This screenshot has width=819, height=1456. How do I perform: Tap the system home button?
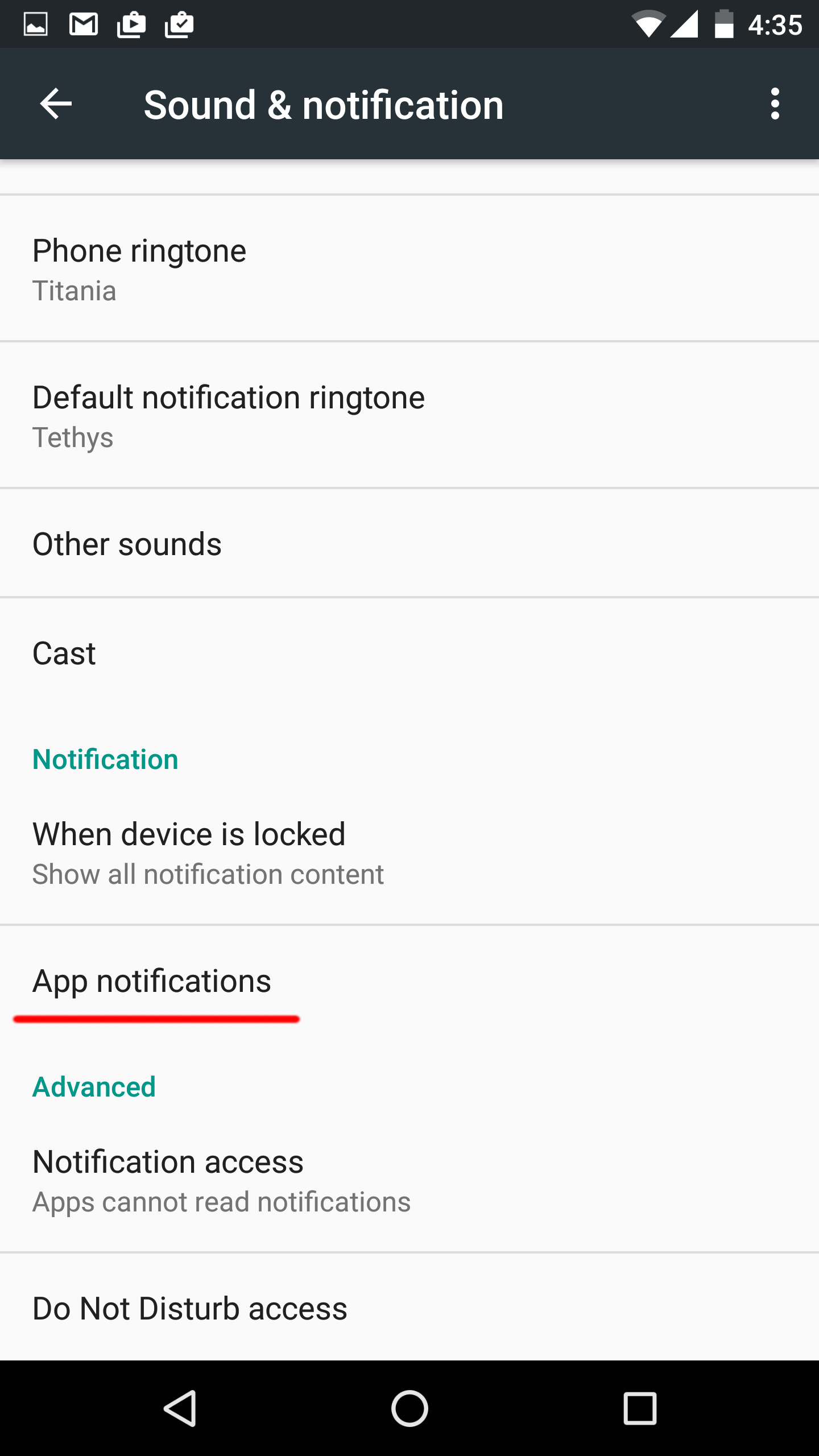click(409, 1408)
